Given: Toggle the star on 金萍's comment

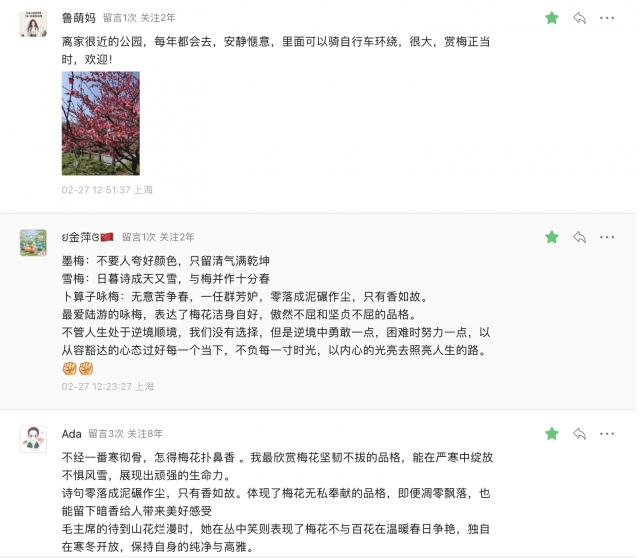Looking at the screenshot, I should coord(551,237).
